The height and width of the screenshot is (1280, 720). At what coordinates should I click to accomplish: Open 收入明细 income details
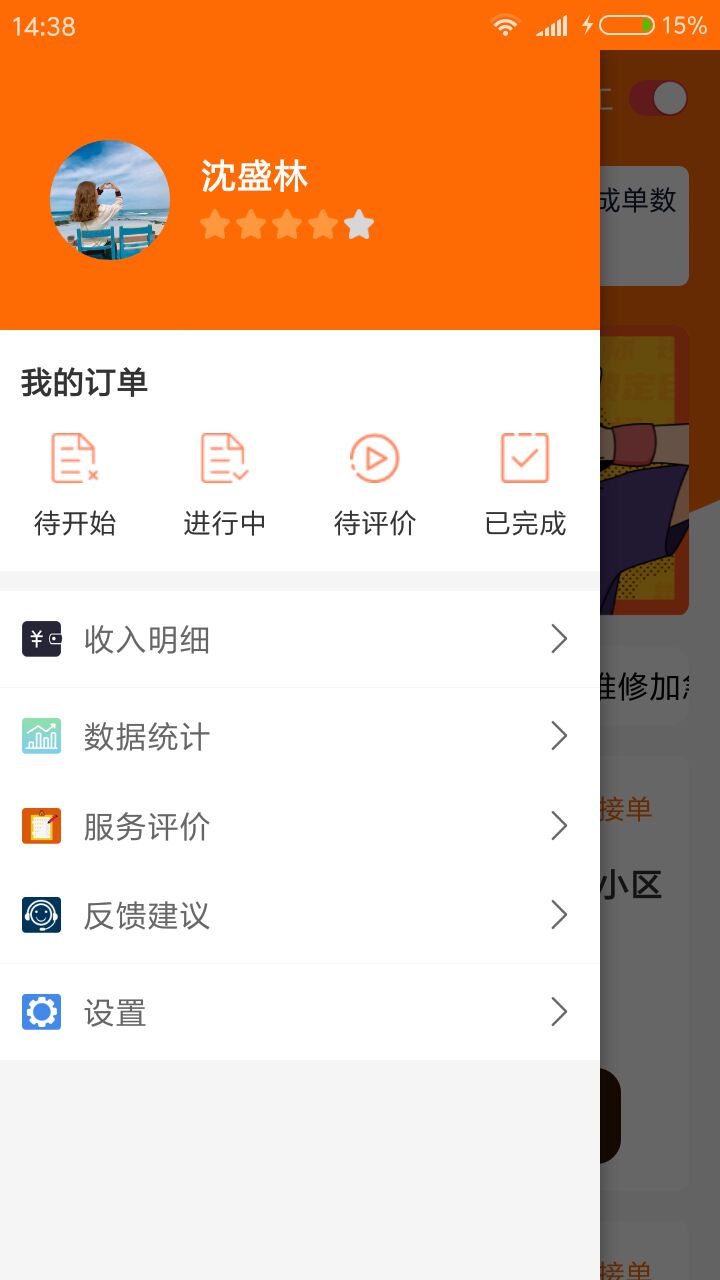pos(300,639)
